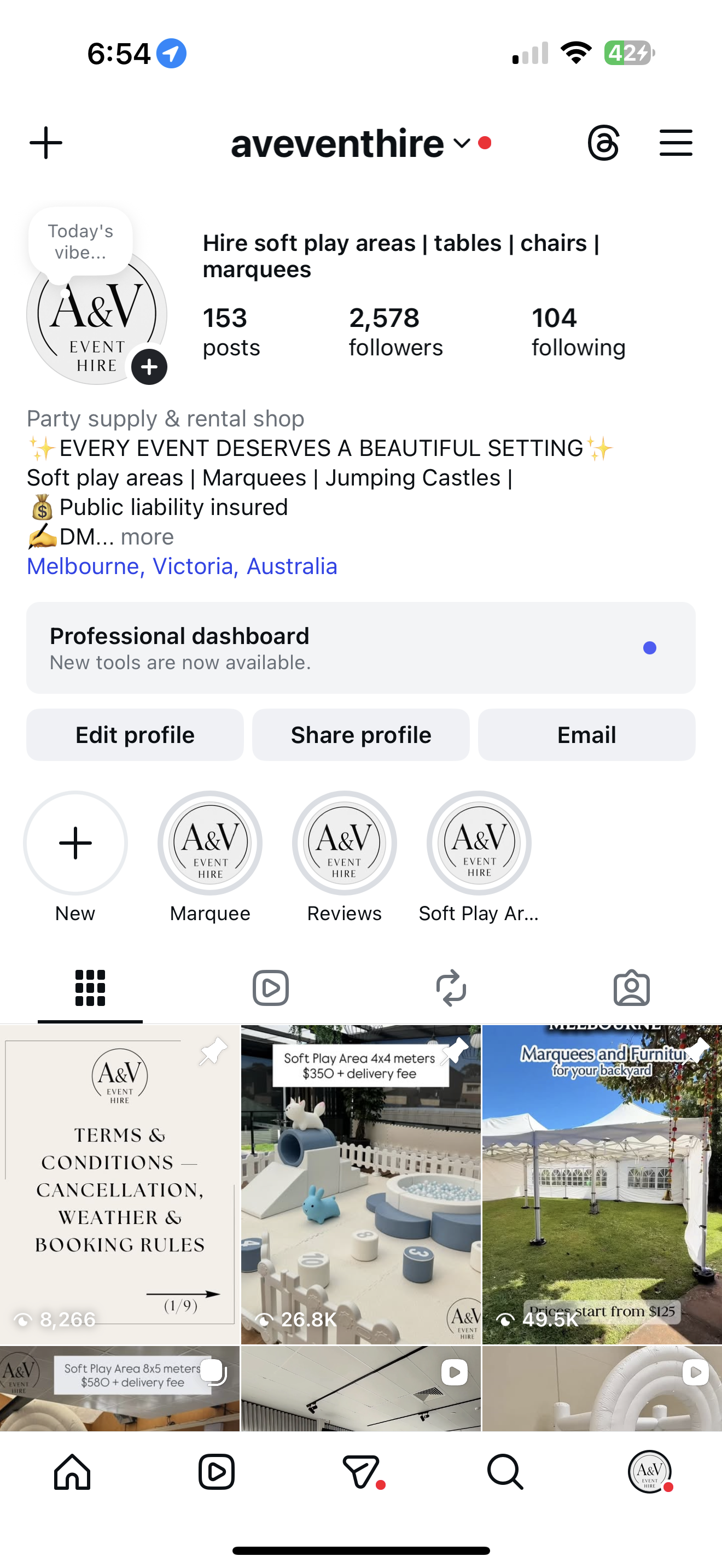Open the Soft Play Area 4x4 meters post
The height and width of the screenshot is (1568, 722).
pyautogui.click(x=360, y=1184)
